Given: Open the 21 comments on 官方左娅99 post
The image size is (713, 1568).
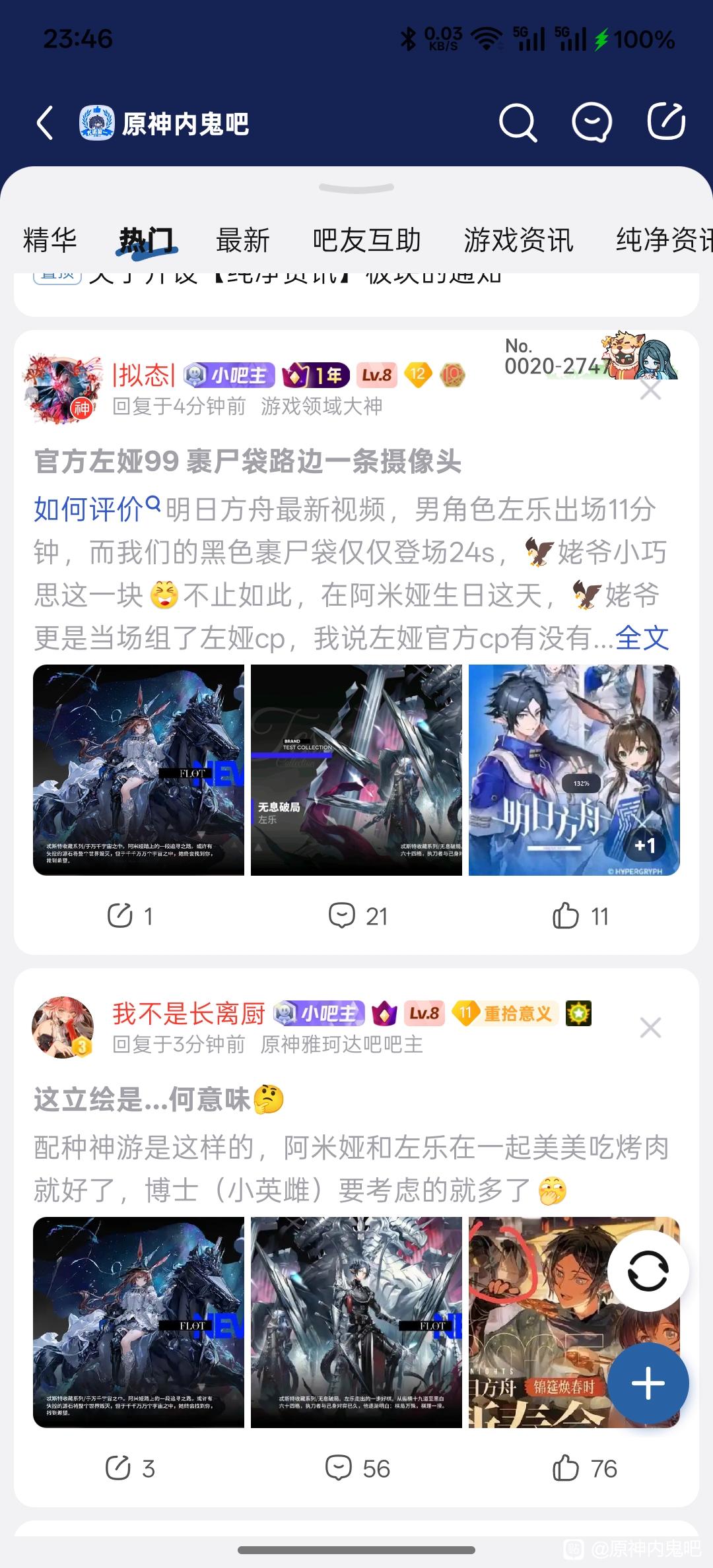Looking at the screenshot, I should [x=358, y=916].
